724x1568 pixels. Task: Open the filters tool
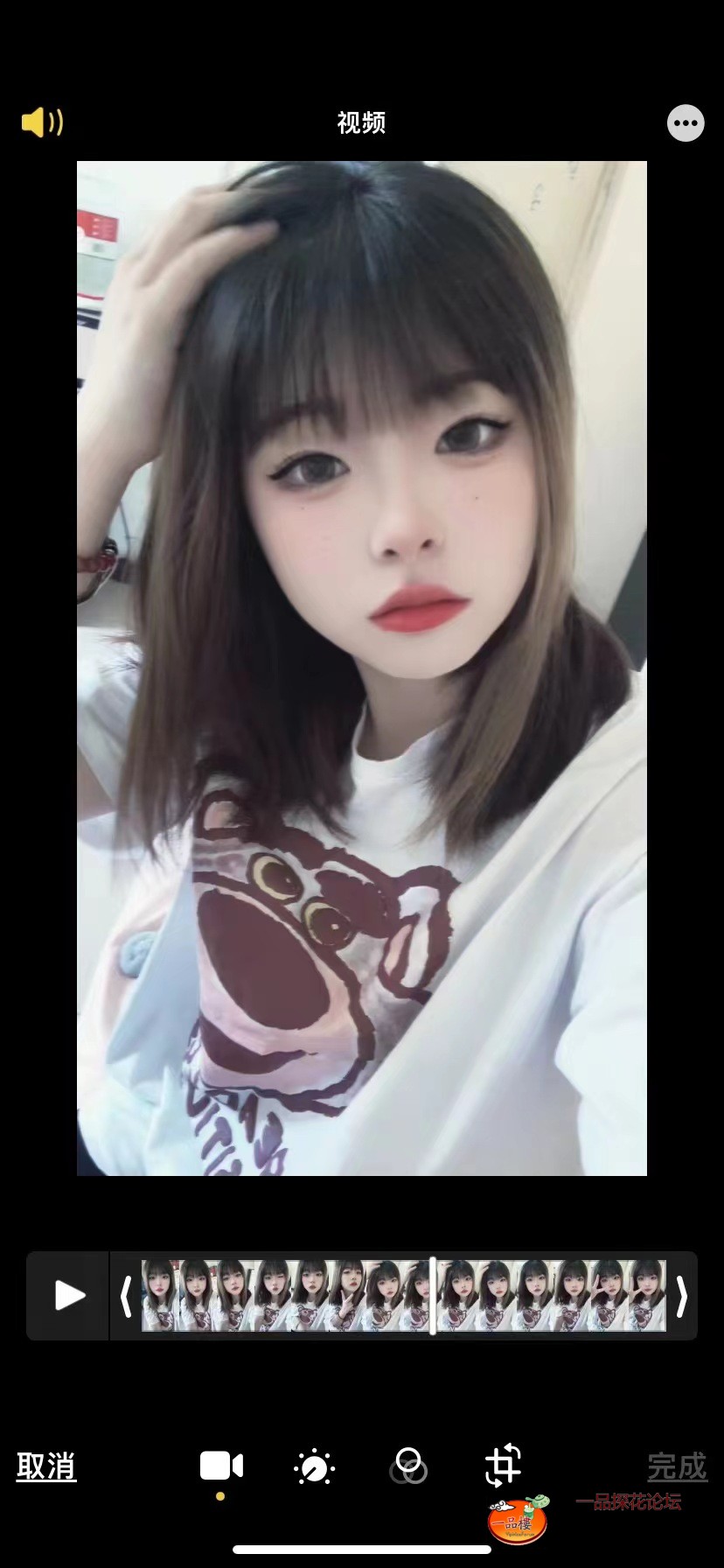(408, 1466)
